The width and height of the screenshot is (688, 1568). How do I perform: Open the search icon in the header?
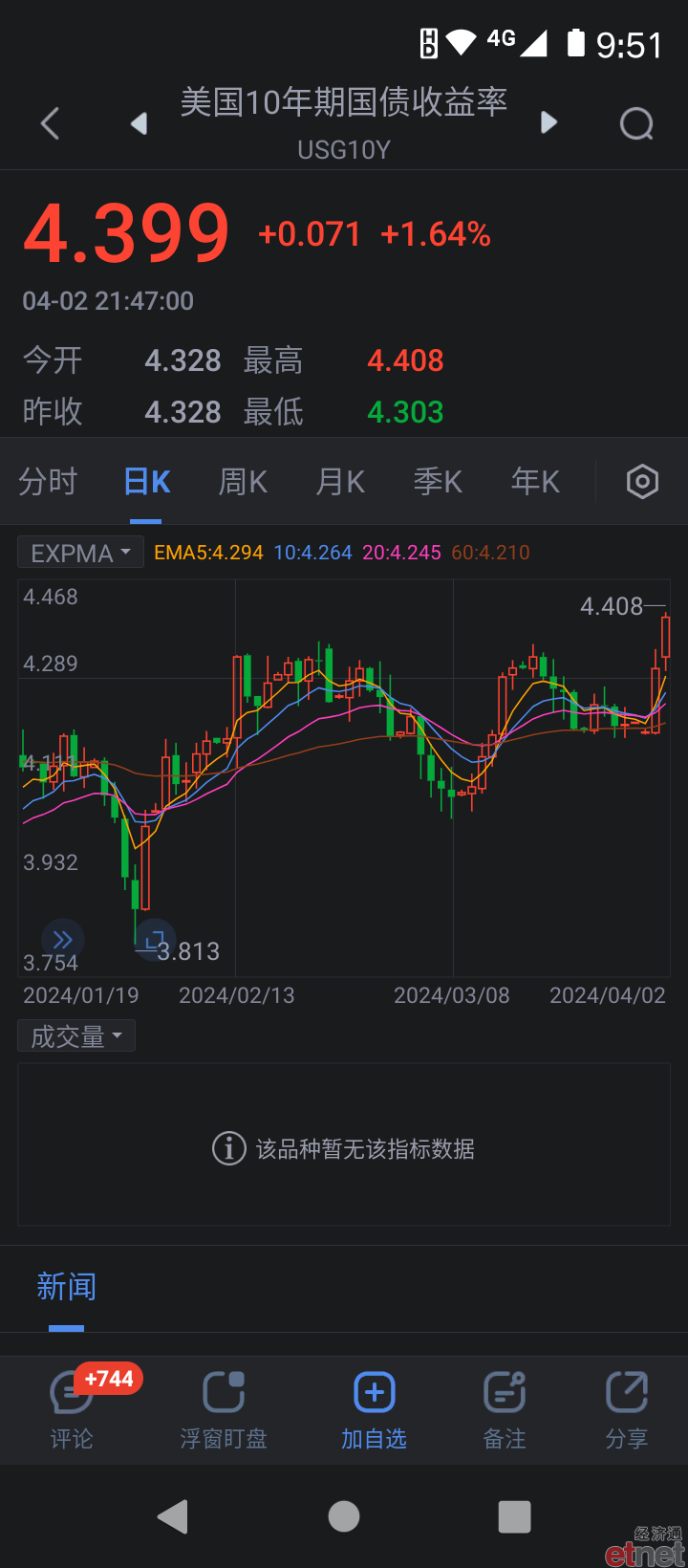tap(636, 123)
